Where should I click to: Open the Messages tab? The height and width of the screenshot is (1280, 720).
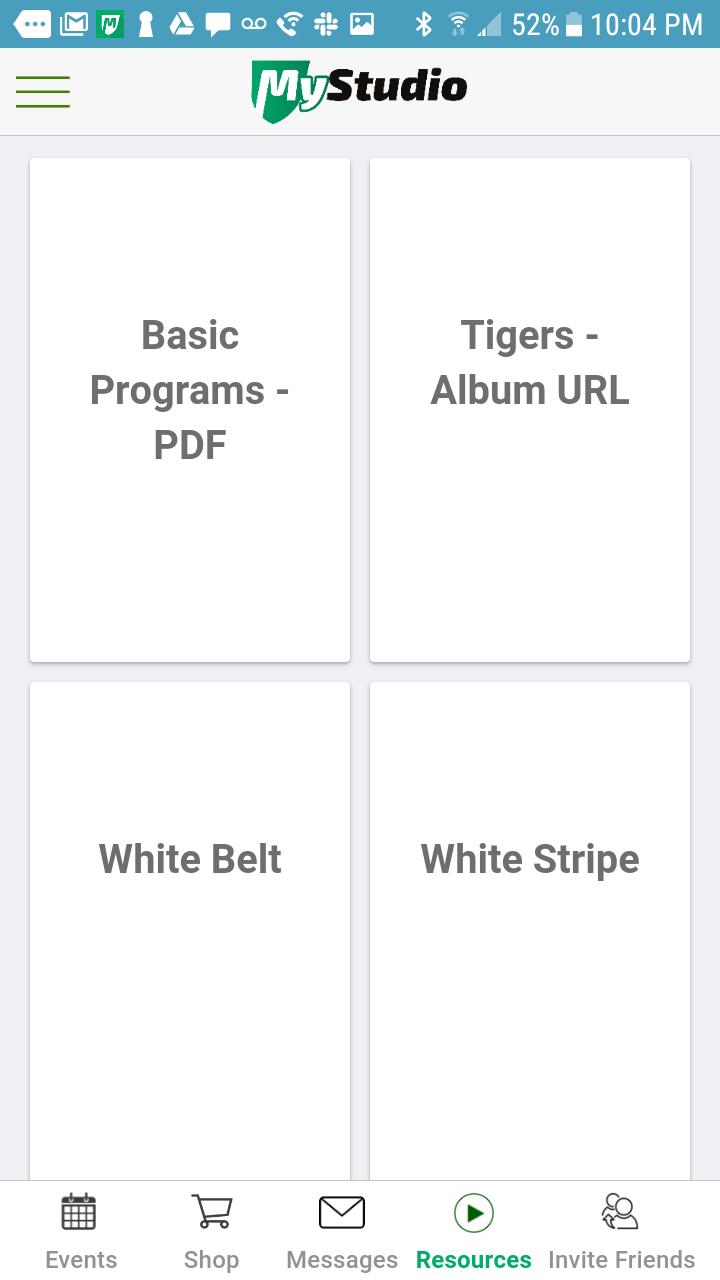pyautogui.click(x=342, y=1231)
